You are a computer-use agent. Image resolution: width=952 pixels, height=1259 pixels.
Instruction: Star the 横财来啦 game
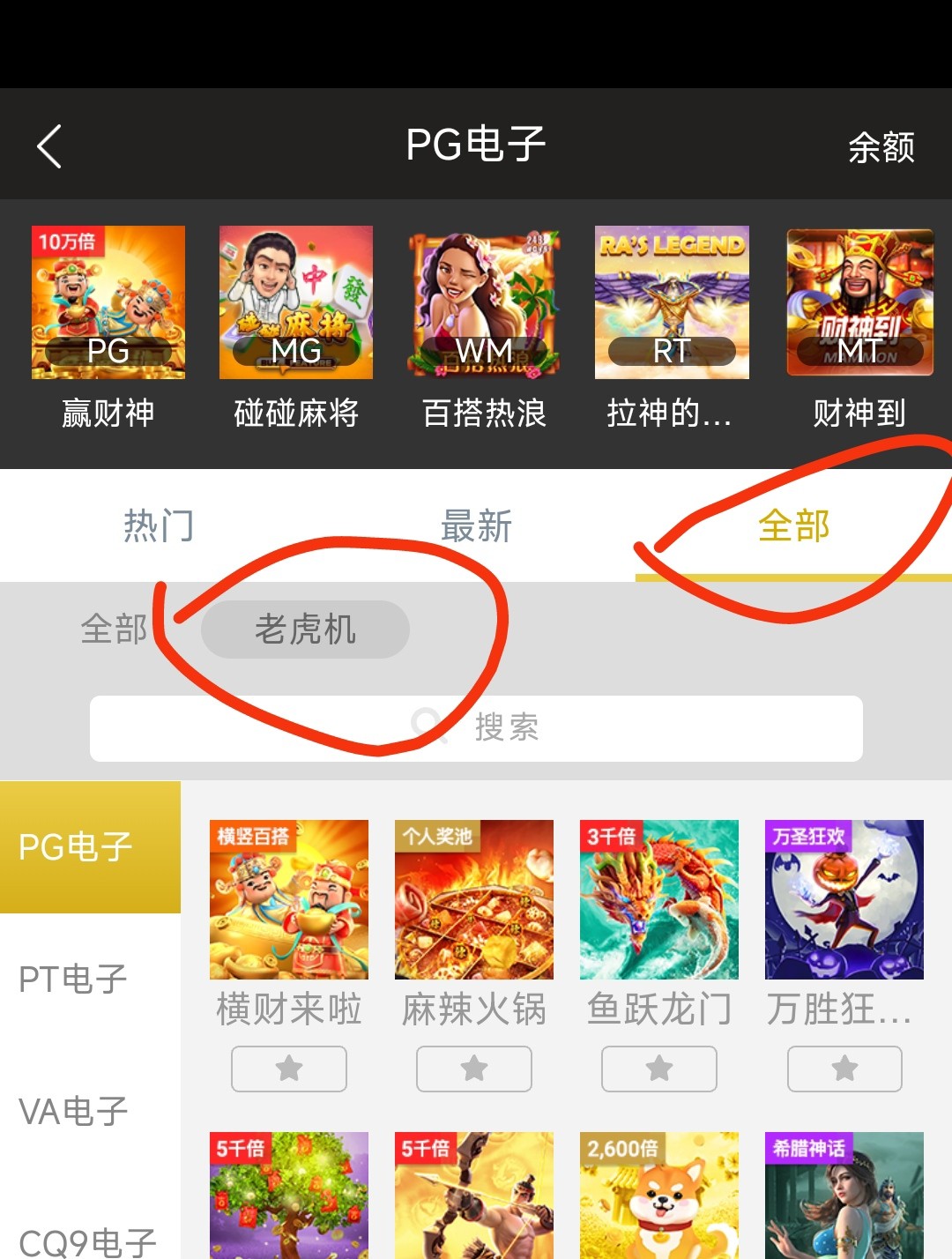point(289,1069)
